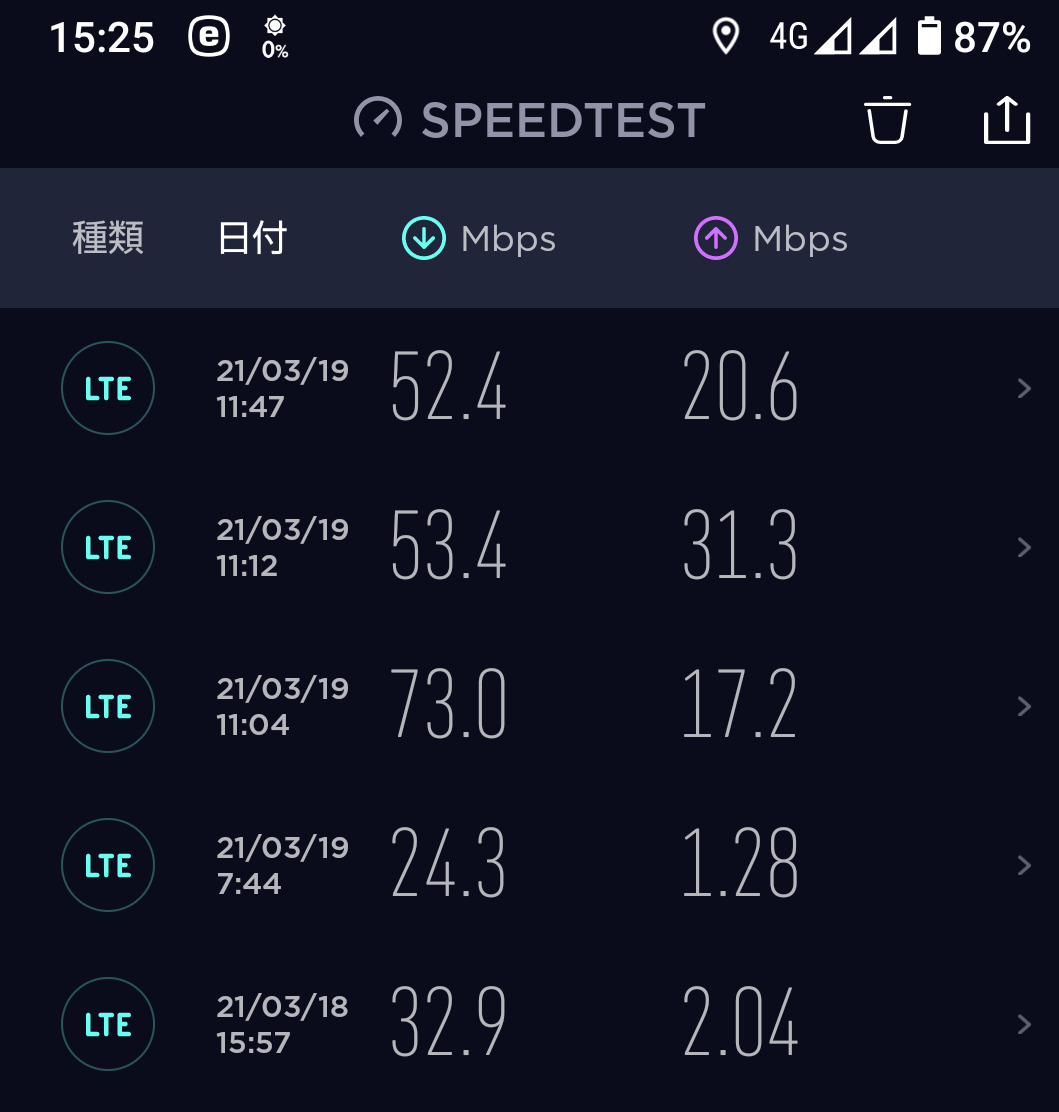View details of the 11:12 test
Image resolution: width=1059 pixels, height=1112 pixels.
click(529, 547)
